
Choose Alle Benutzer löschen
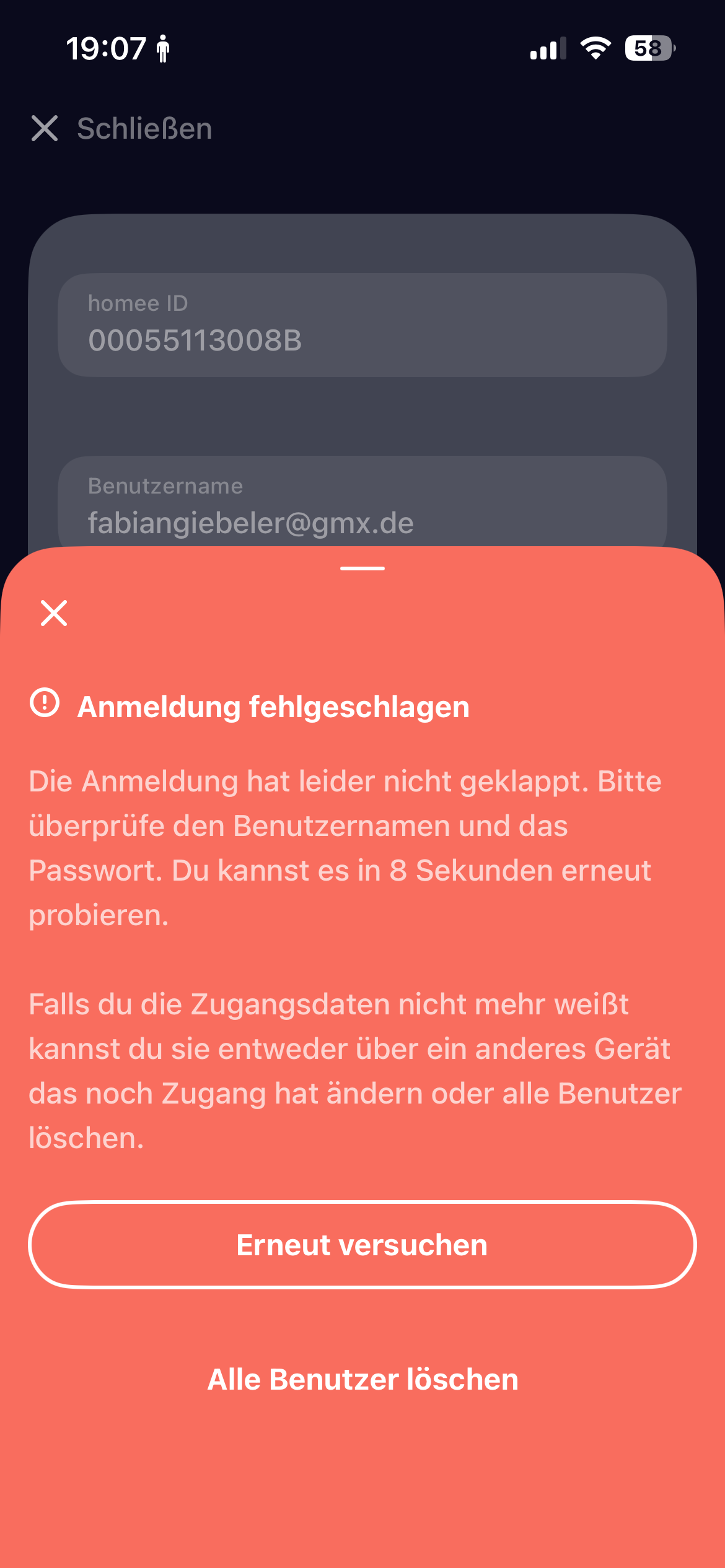(362, 1380)
